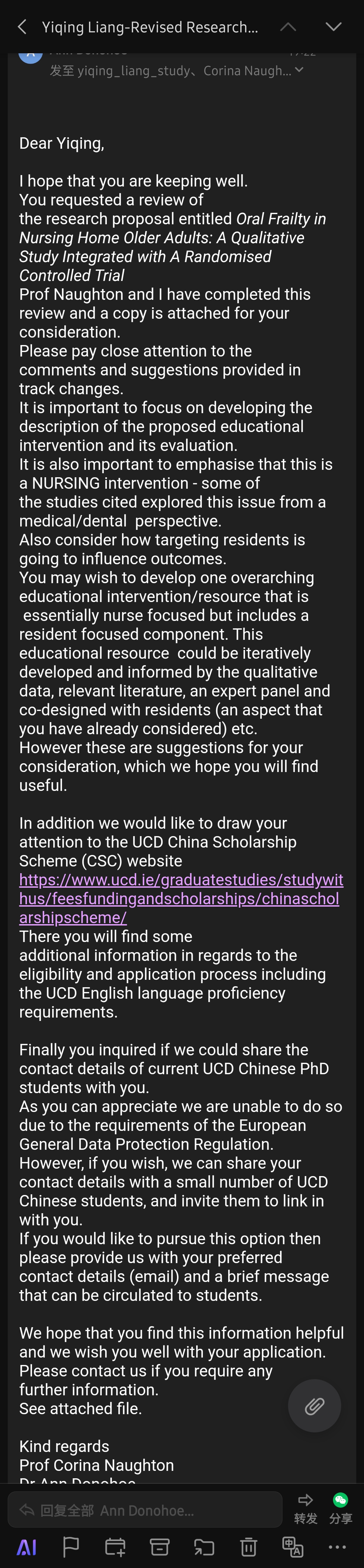Go back from this email
Screen dimensions: 364x1568
click(23, 27)
